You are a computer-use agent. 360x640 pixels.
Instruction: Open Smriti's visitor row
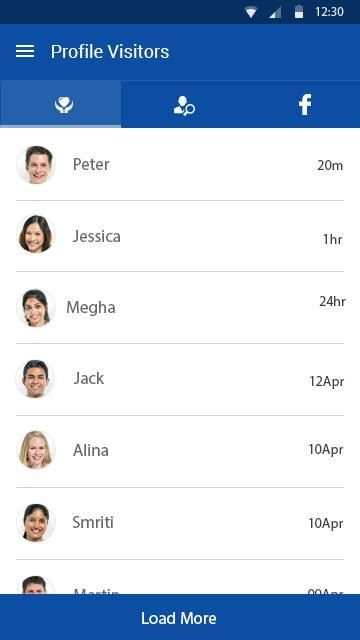tap(180, 523)
